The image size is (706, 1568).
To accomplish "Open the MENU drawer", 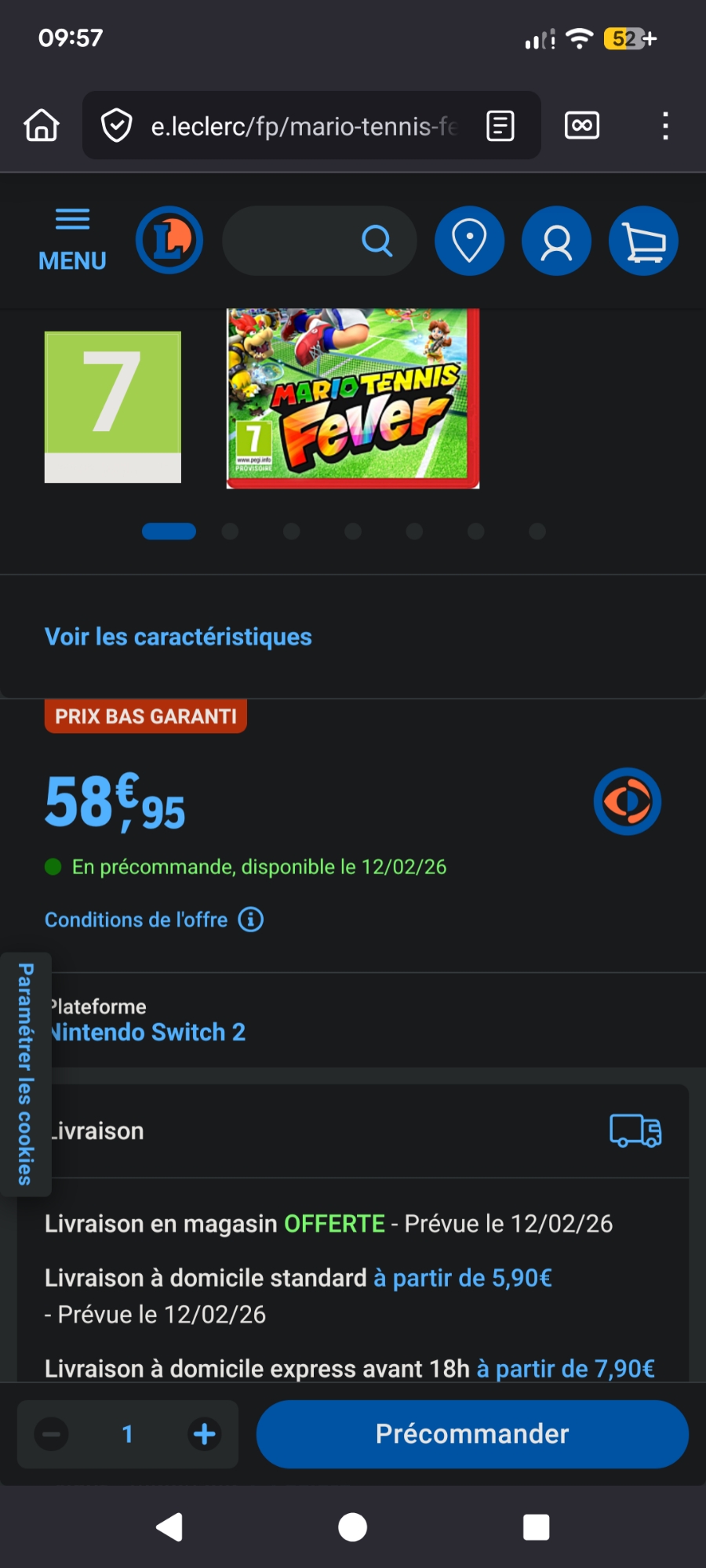I will (72, 240).
